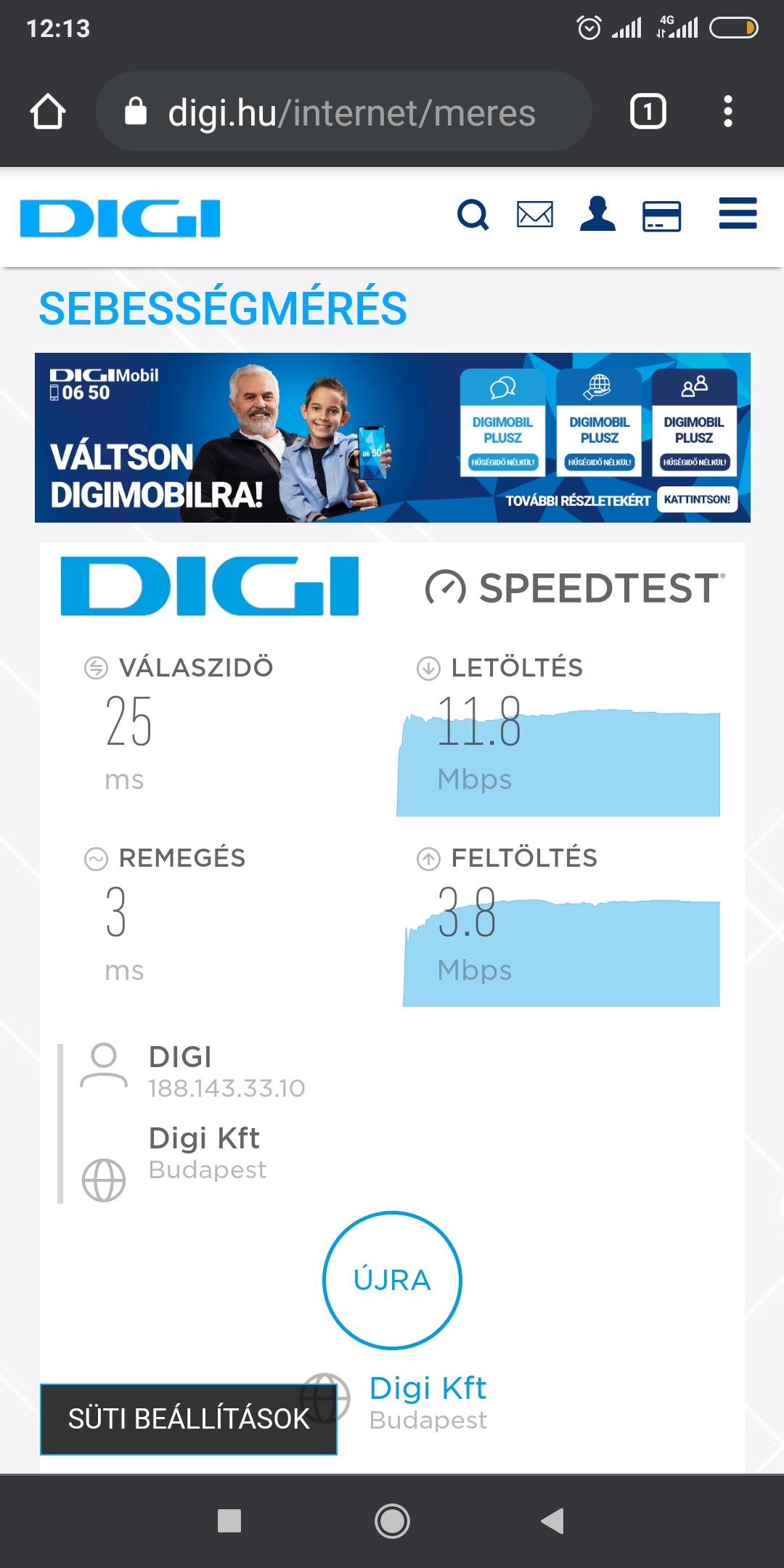Viewport: 784px width, 1568px height.
Task: Open the DIGIMobil promotional banner
Action: [x=393, y=438]
